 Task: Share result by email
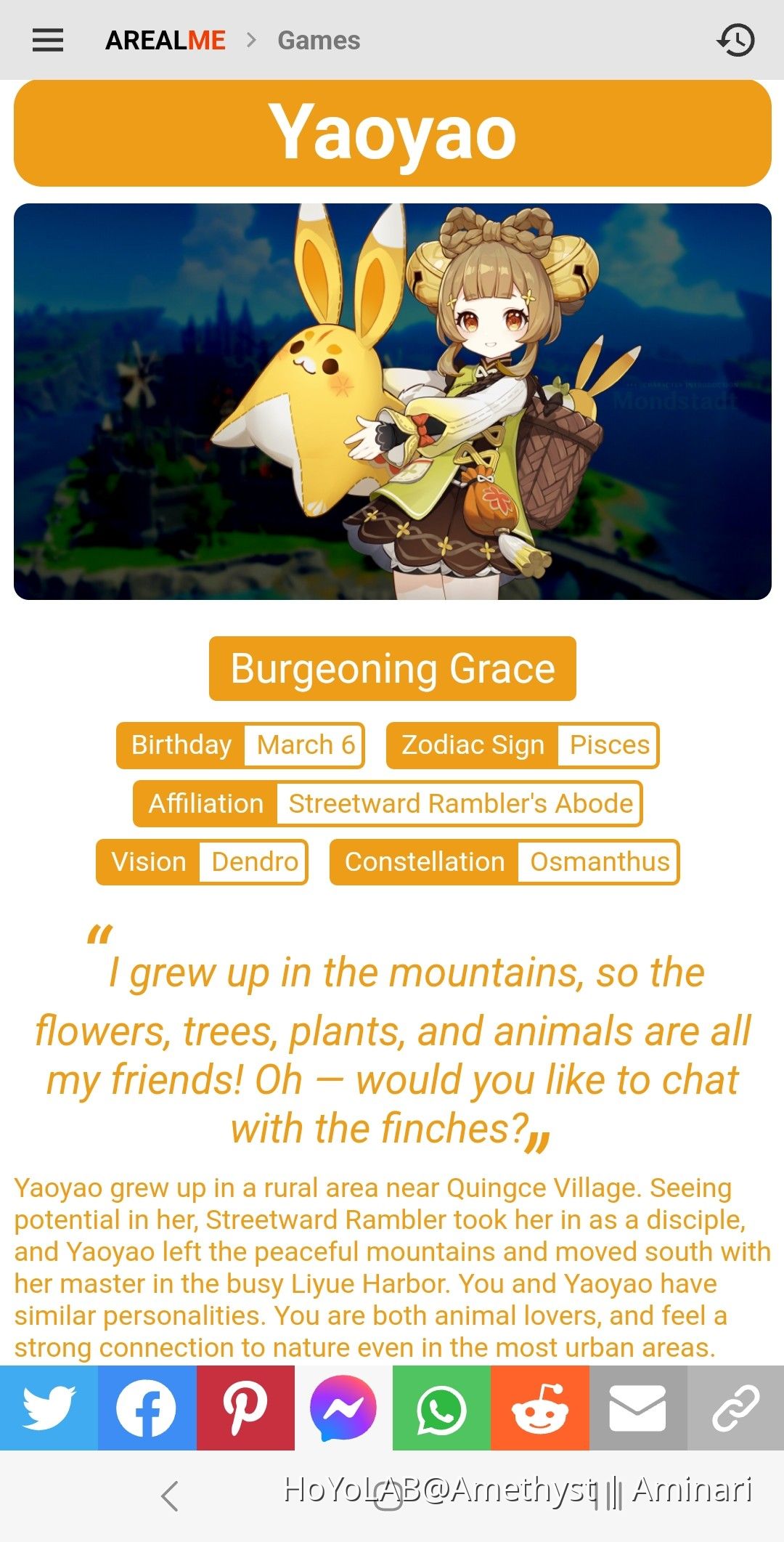click(x=638, y=1408)
